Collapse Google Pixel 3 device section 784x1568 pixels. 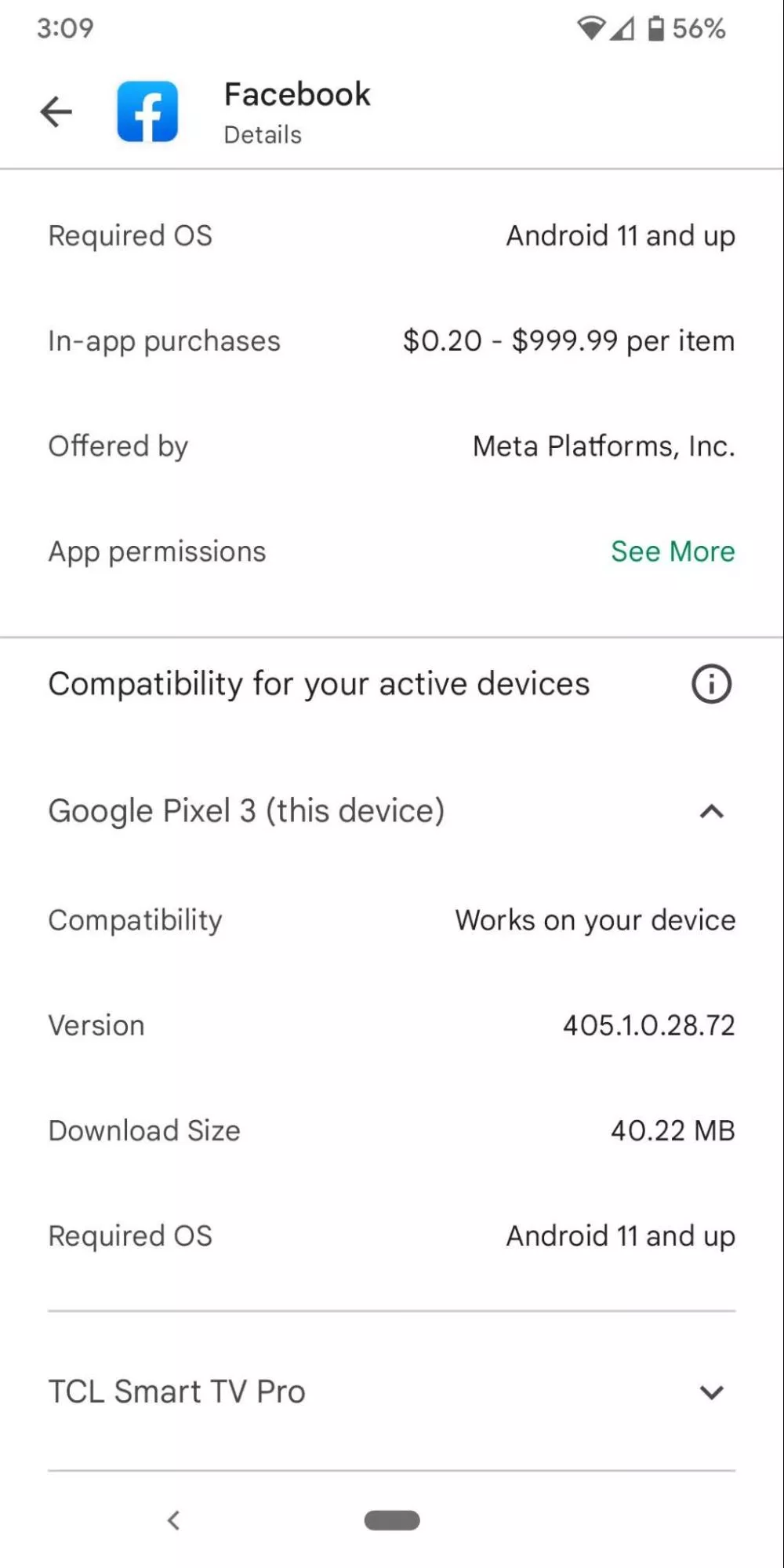[711, 812]
